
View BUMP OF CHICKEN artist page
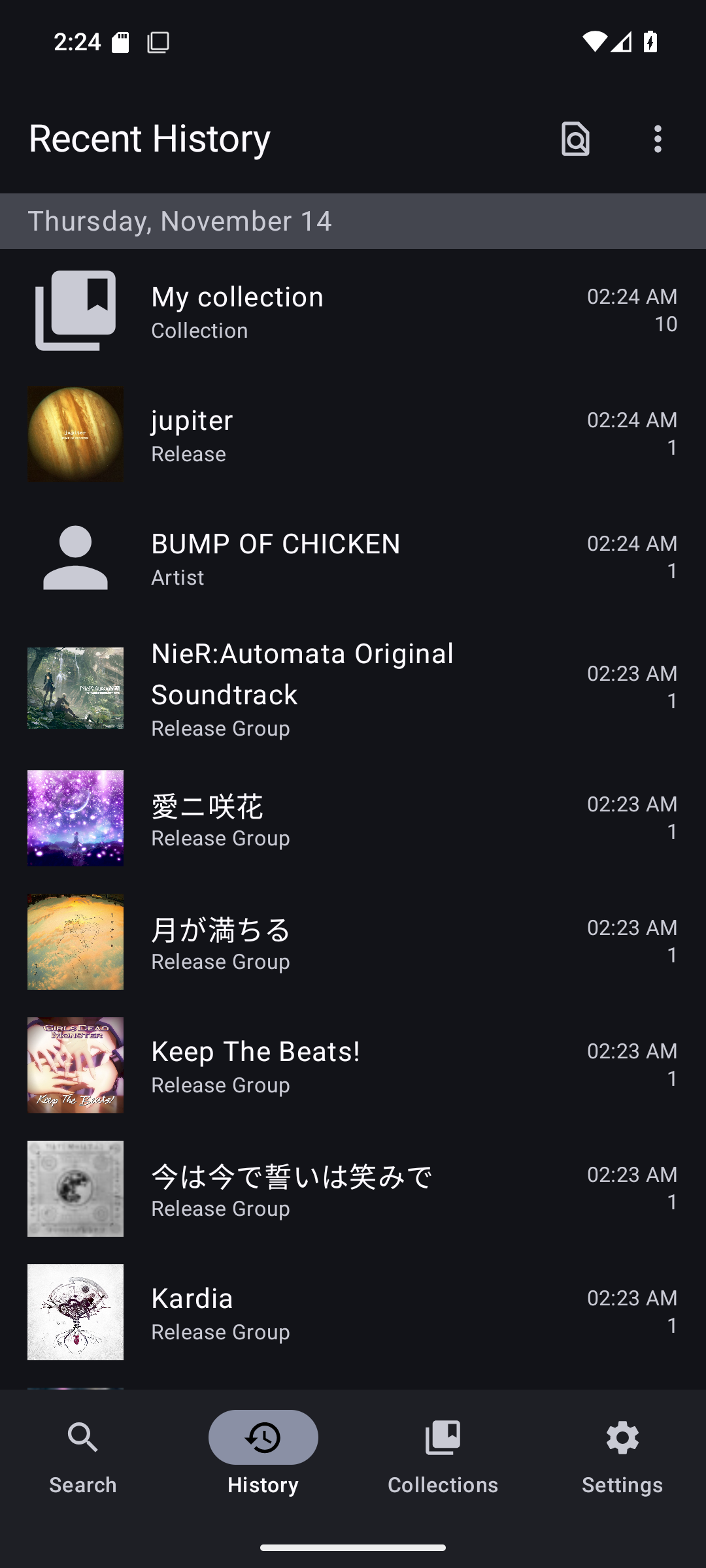click(353, 558)
